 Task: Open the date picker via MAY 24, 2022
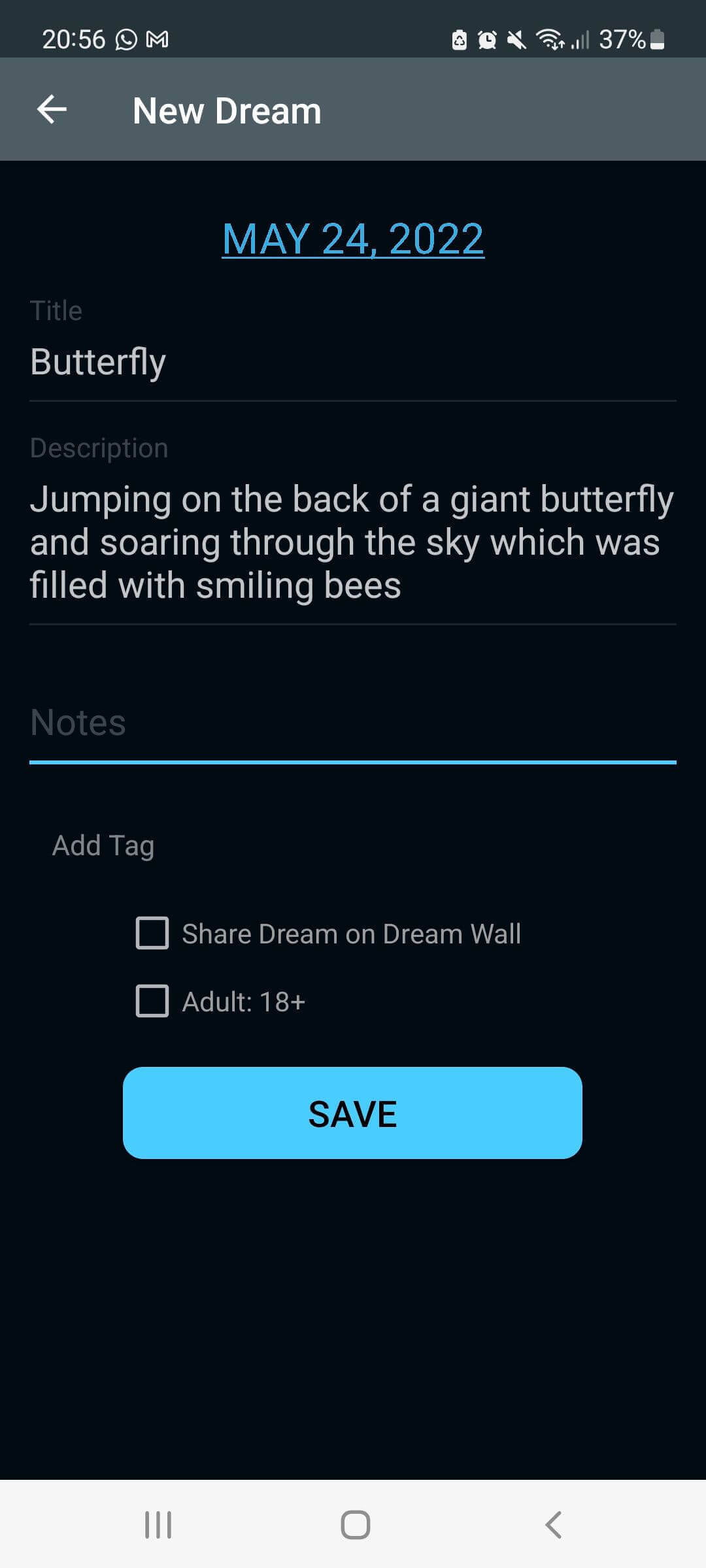[x=353, y=238]
